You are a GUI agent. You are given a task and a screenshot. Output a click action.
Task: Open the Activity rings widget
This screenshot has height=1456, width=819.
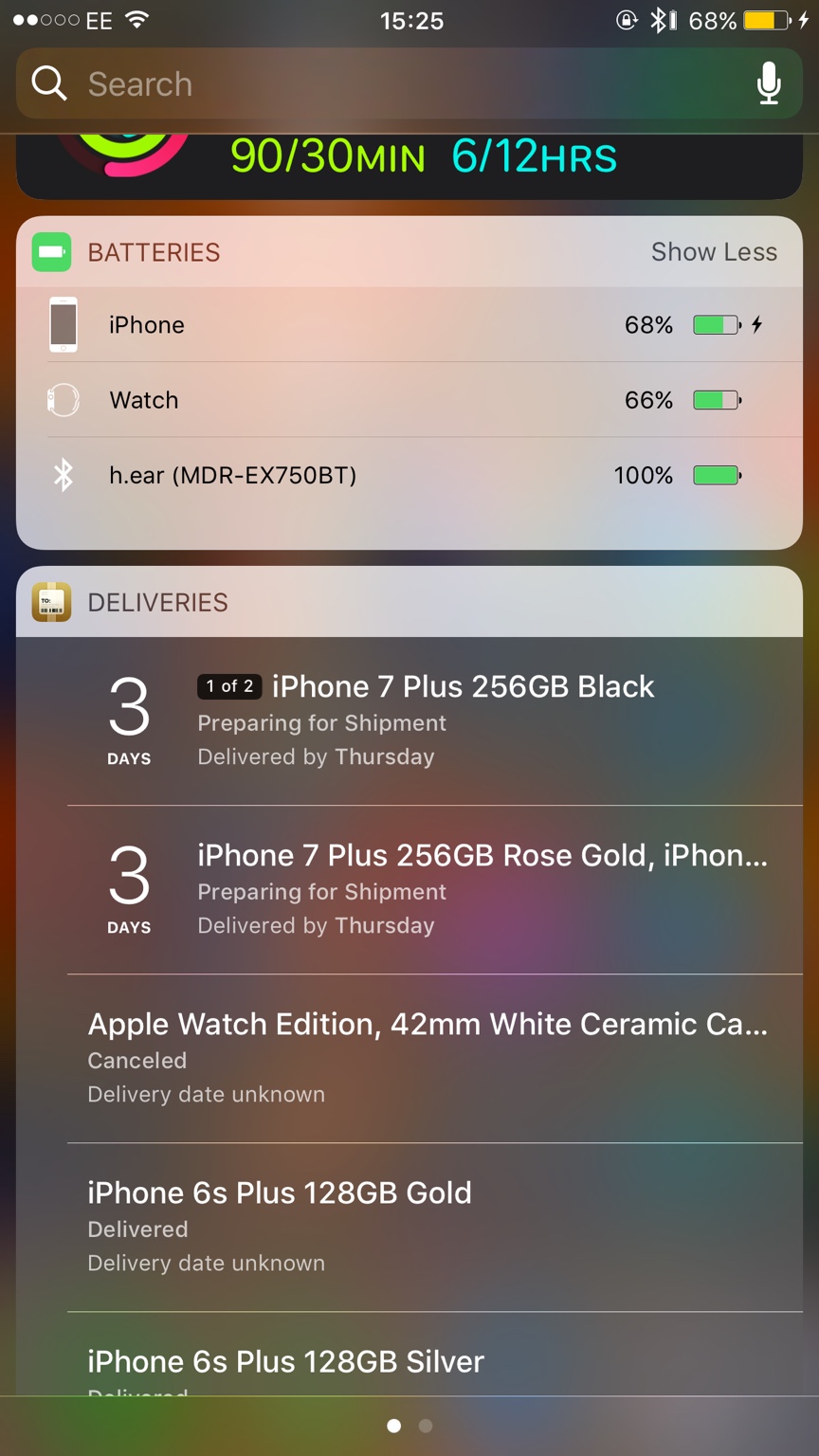point(409,167)
